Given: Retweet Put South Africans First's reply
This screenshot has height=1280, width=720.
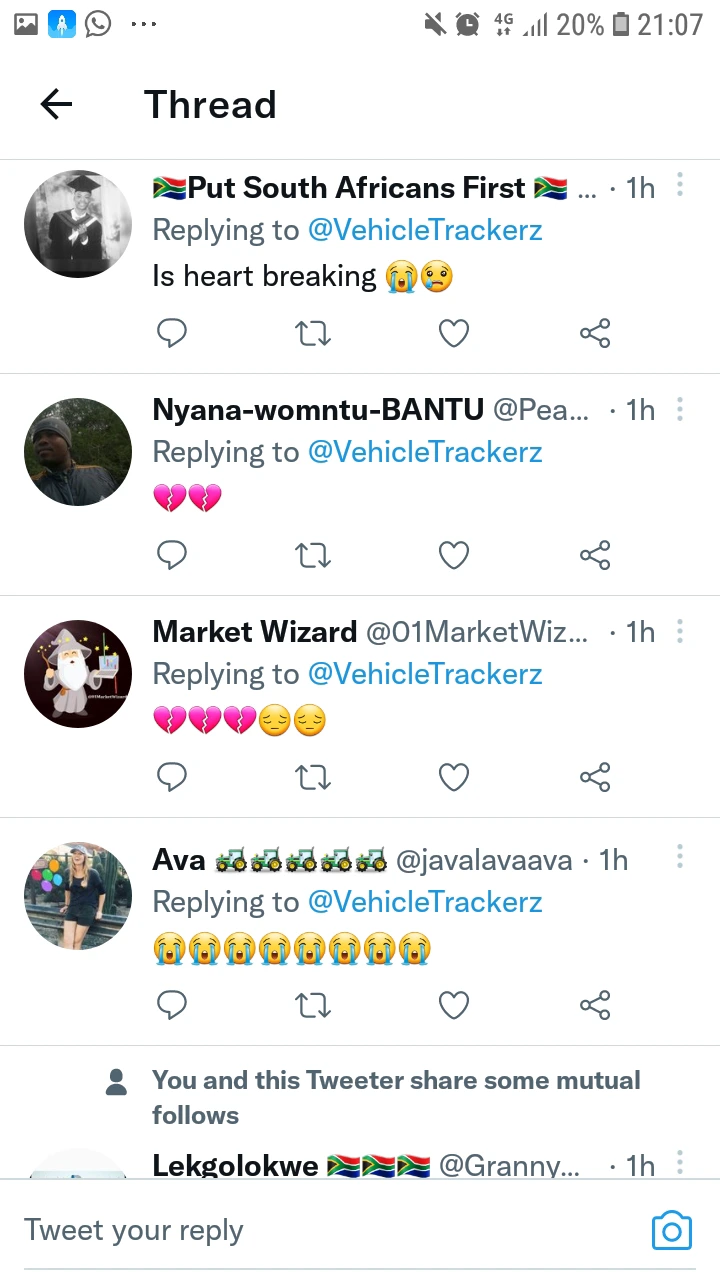Looking at the screenshot, I should point(313,332).
